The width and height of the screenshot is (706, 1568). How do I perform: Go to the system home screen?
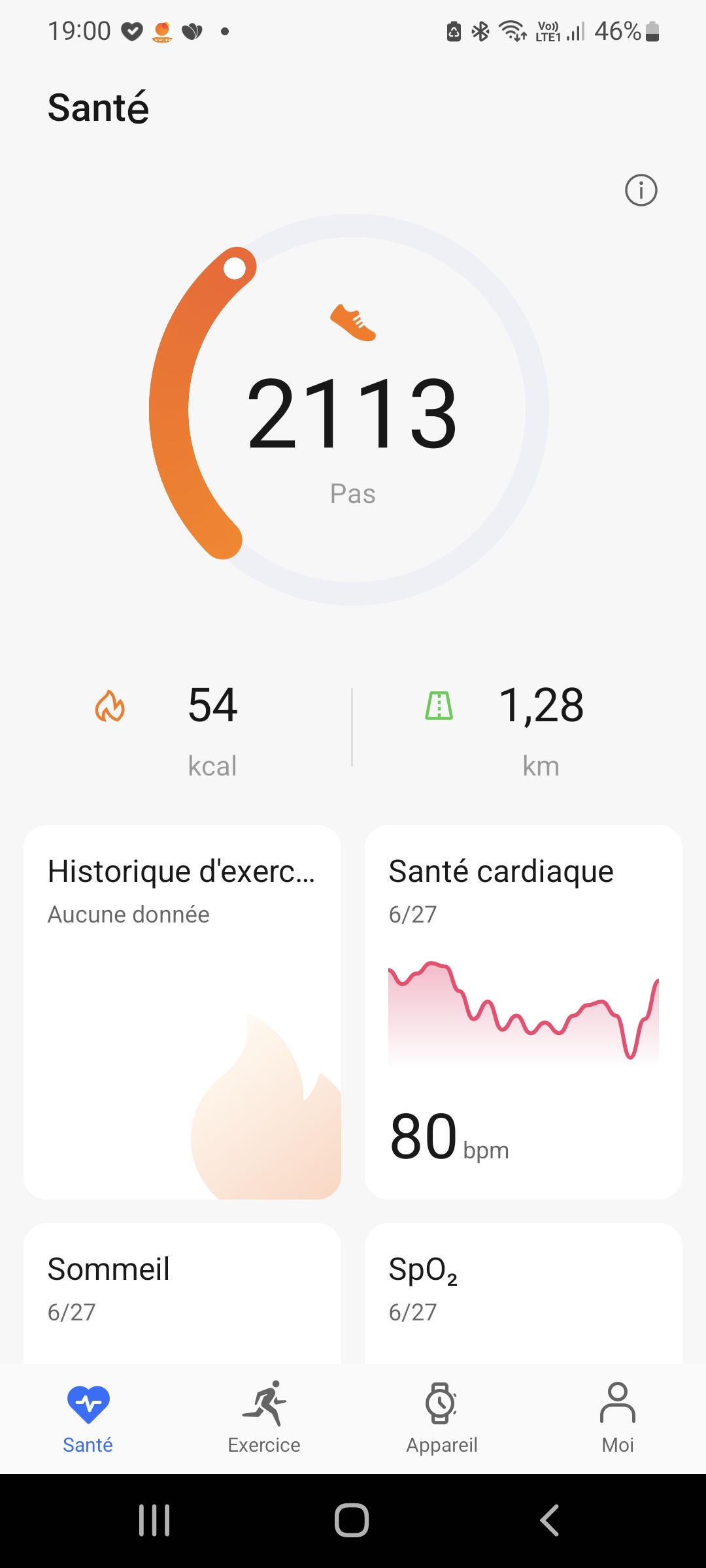pos(352,1520)
